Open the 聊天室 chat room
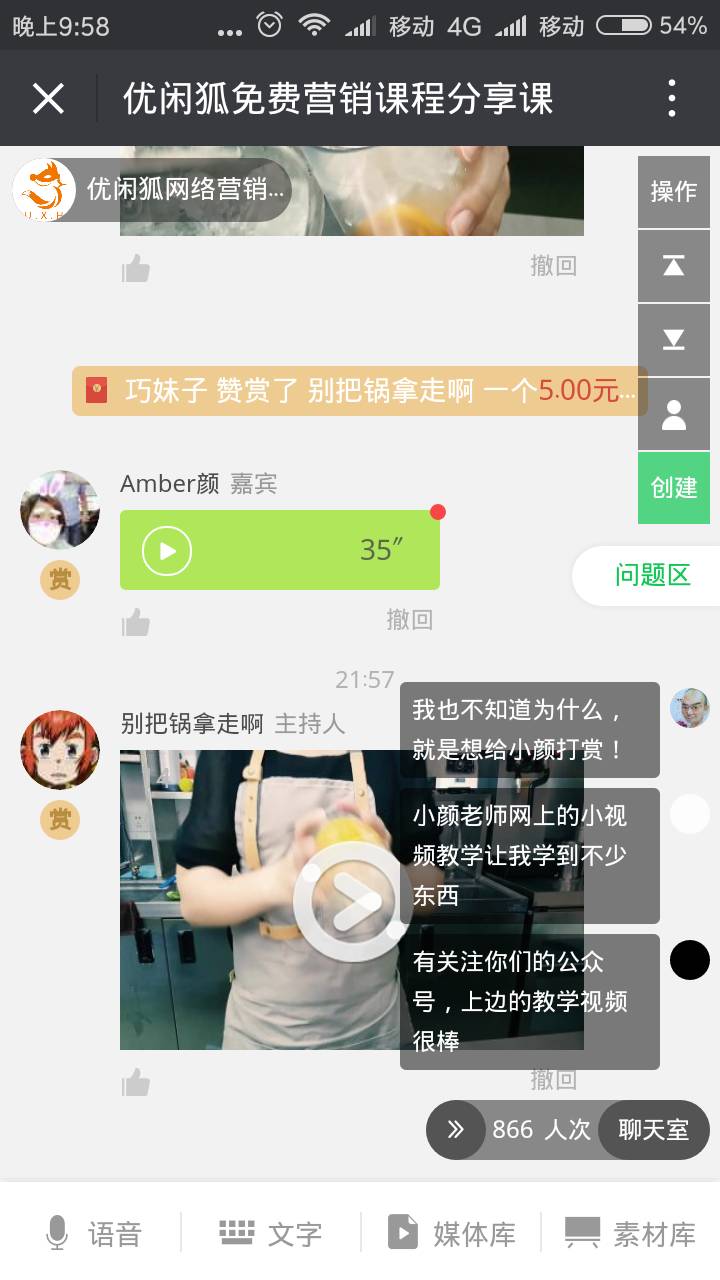The width and height of the screenshot is (720, 1280). coord(653,1130)
